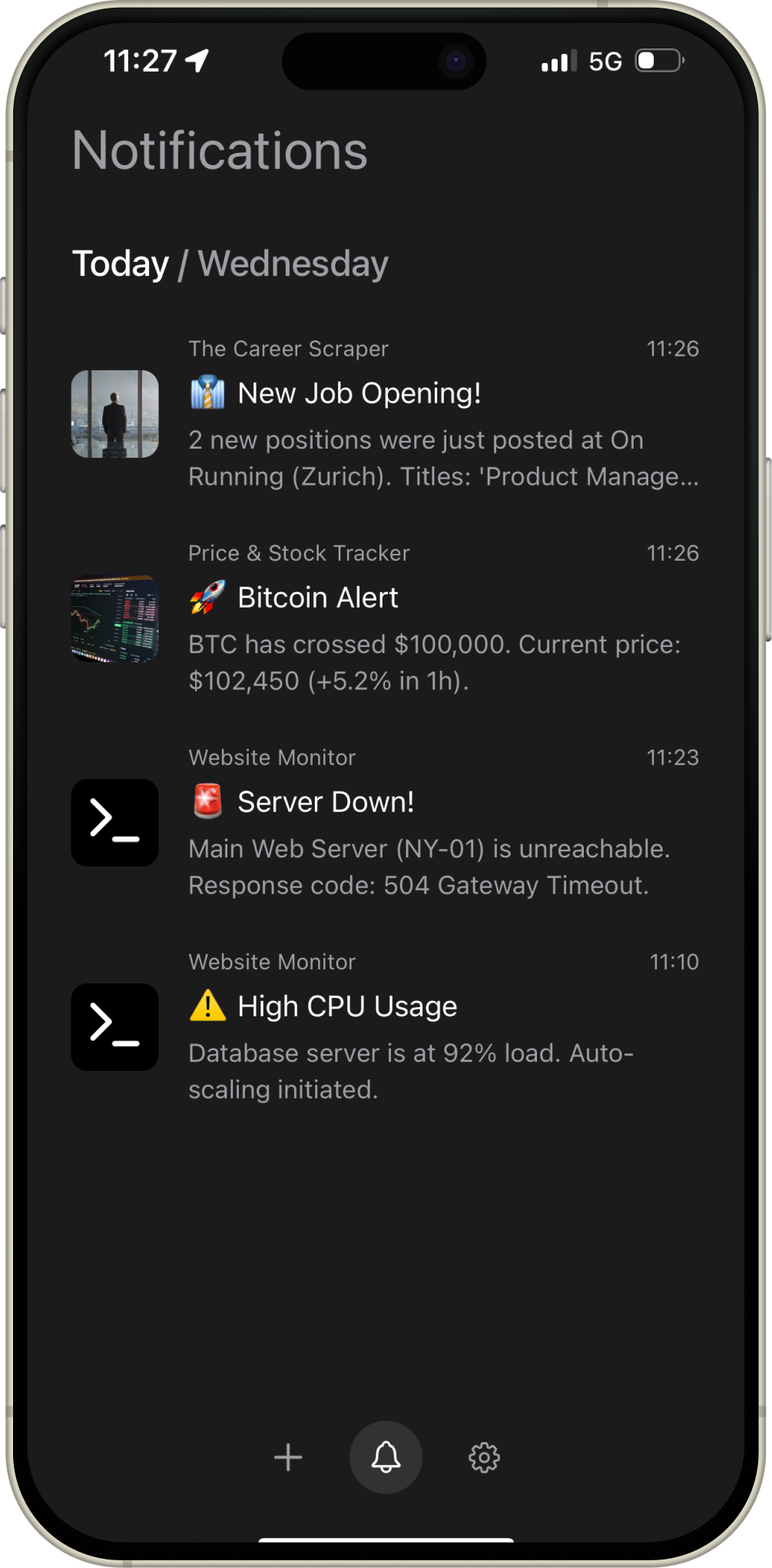Tap the 5G network indicator
This screenshot has height=1568, width=772.
click(x=604, y=61)
